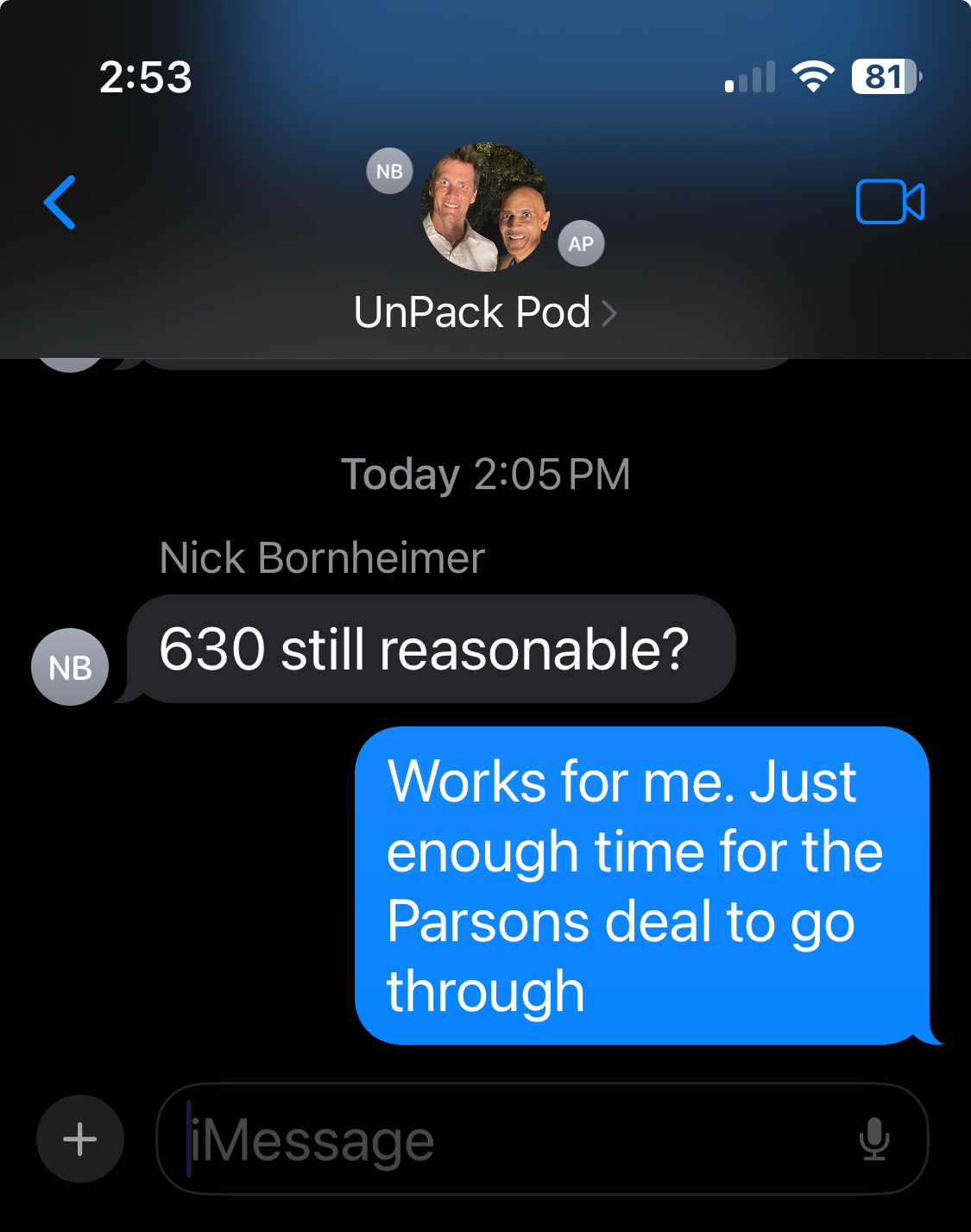This screenshot has width=971, height=1232.
Task: Tap the microphone to dictate audio
Action: (873, 1139)
